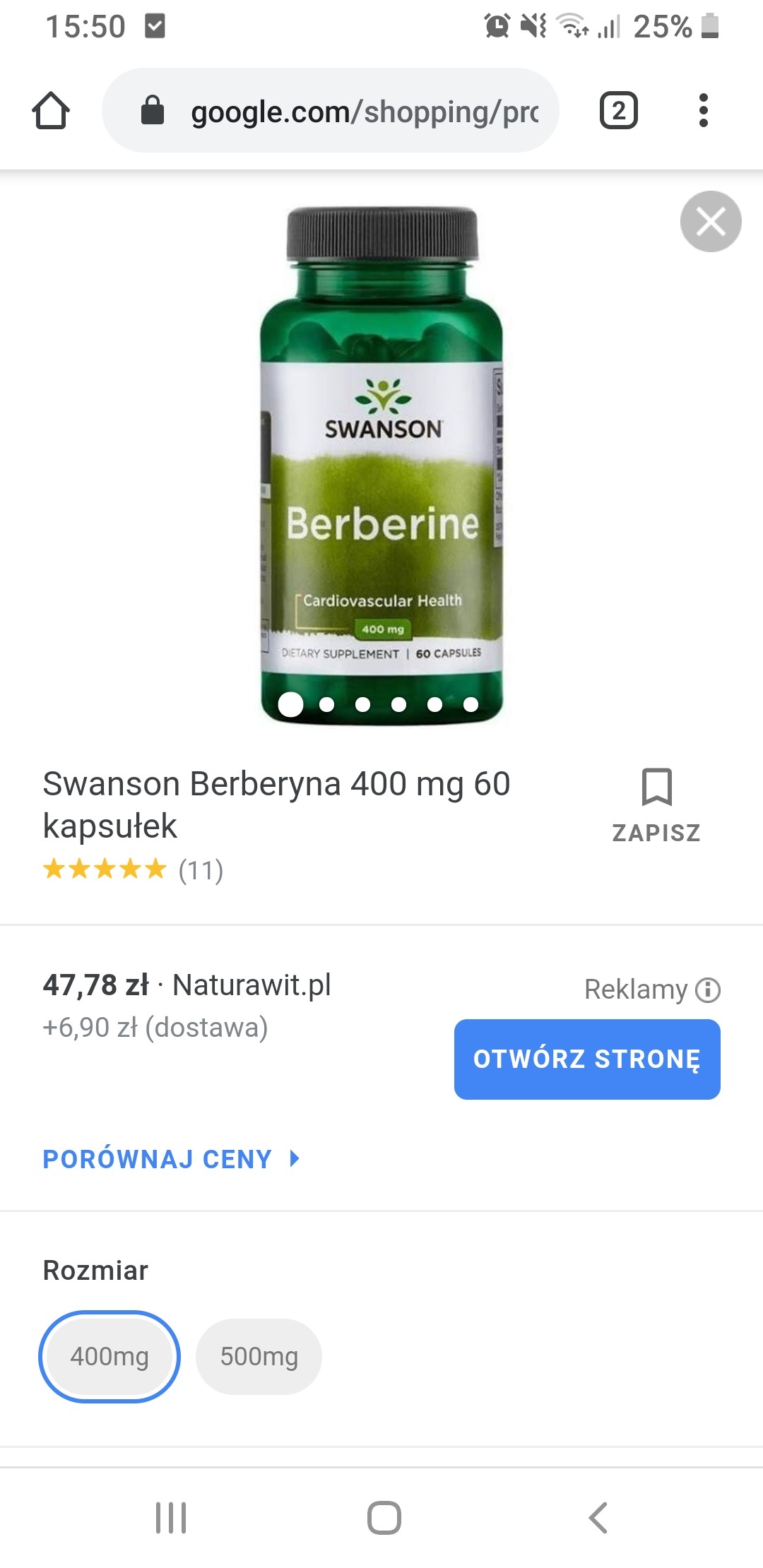This screenshot has width=763, height=1568.
Task: Select the 400mg size chip
Action: click(x=110, y=1356)
